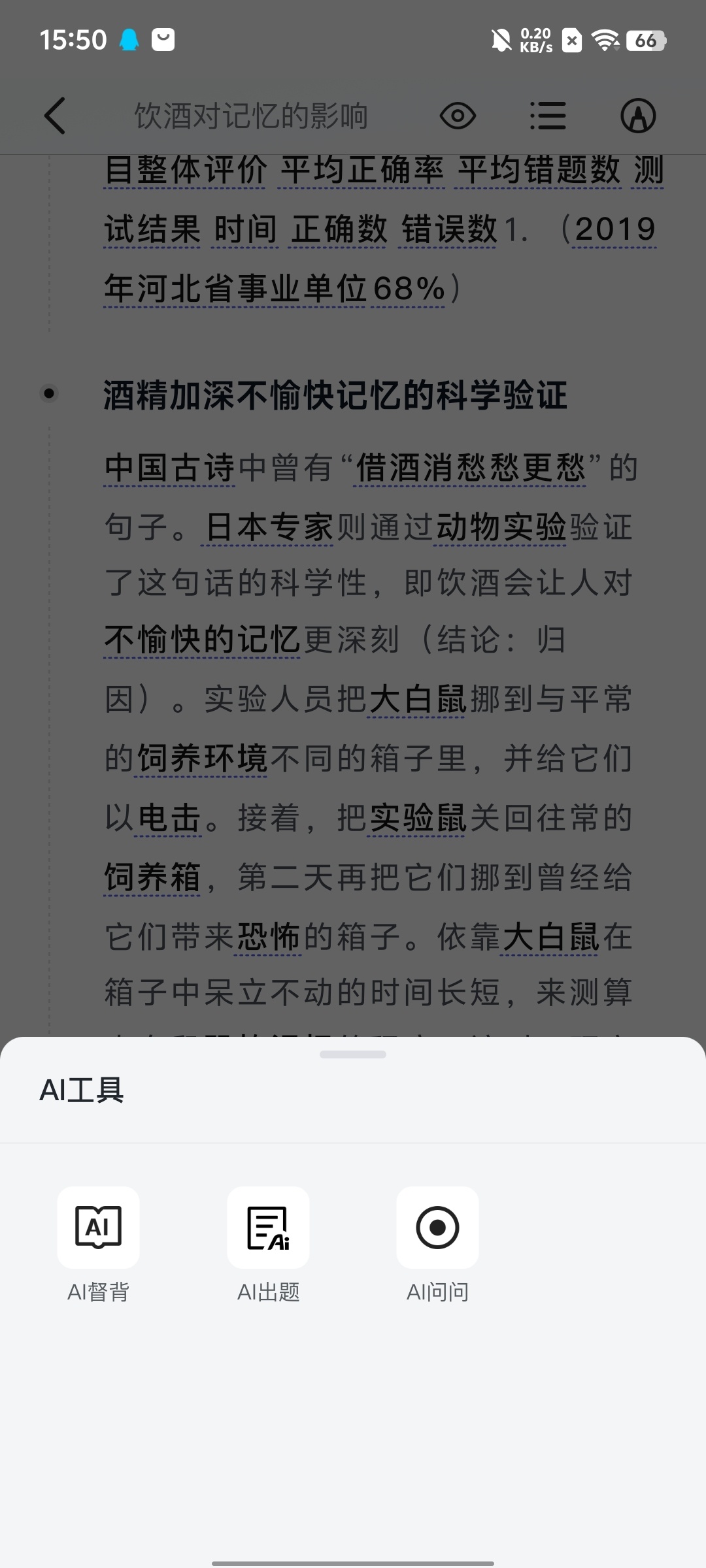
Task: Tap the AI pen icon in the header
Action: coord(637,116)
